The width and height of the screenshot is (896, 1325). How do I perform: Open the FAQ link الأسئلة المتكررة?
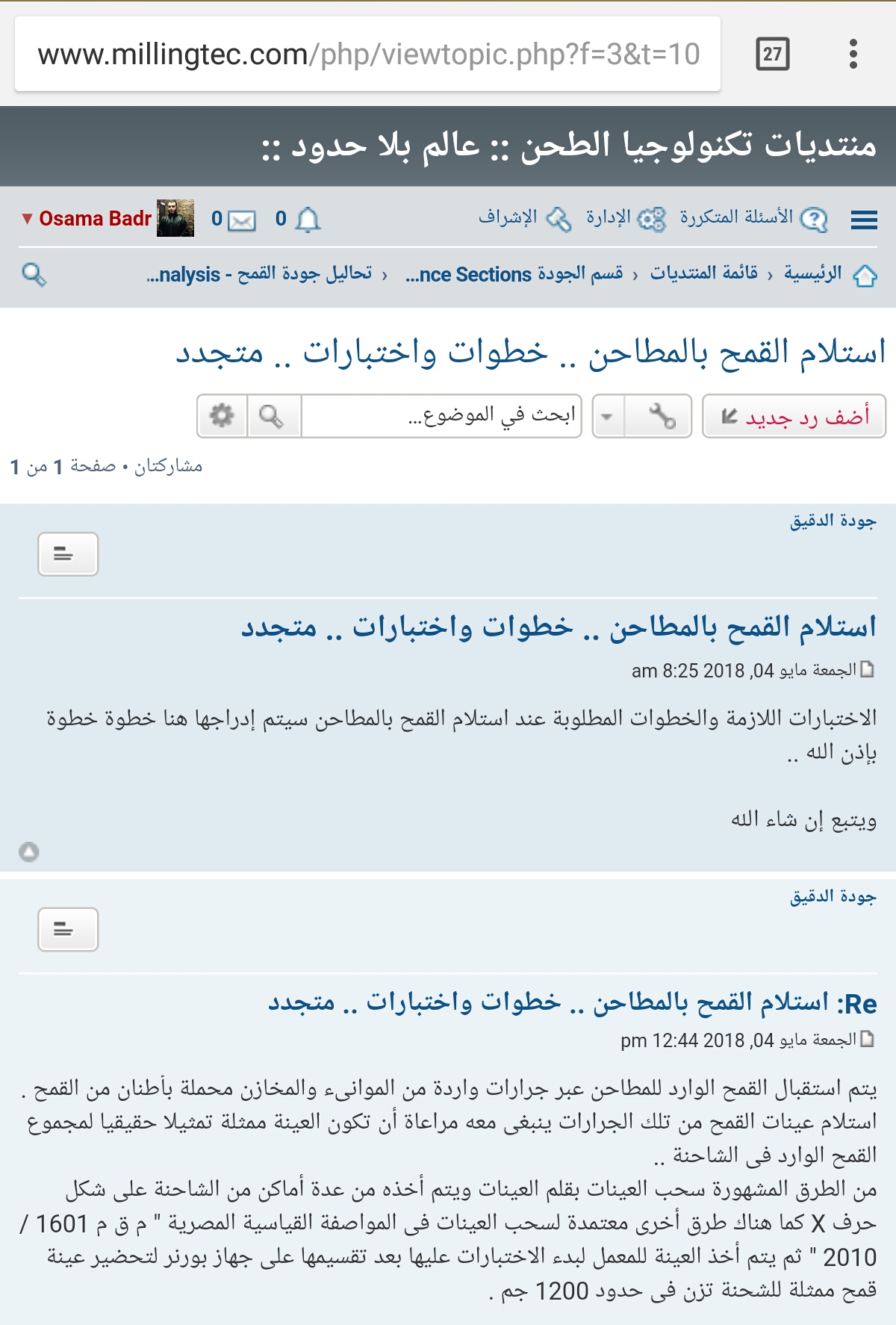coord(753,218)
